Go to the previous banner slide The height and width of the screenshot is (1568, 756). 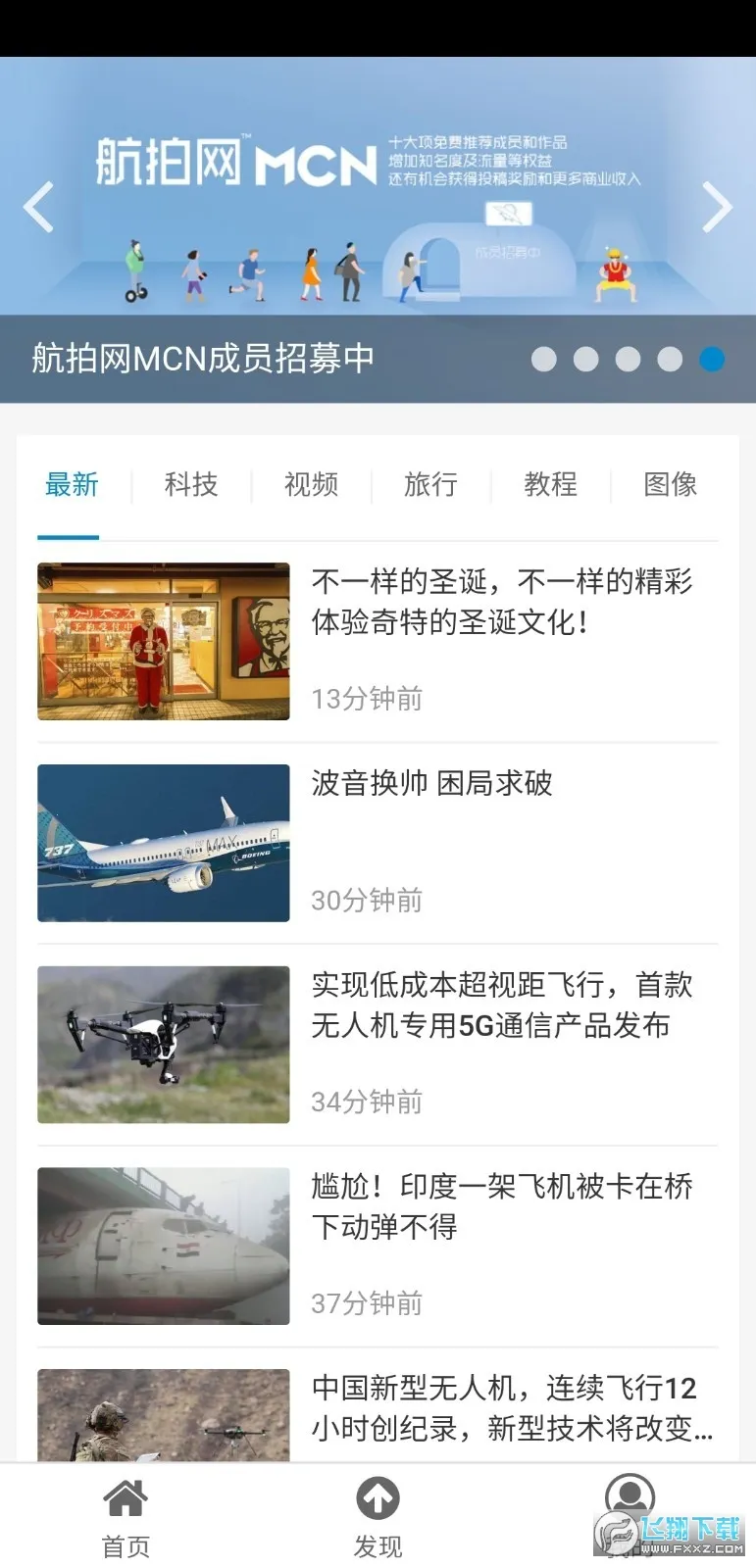point(38,207)
